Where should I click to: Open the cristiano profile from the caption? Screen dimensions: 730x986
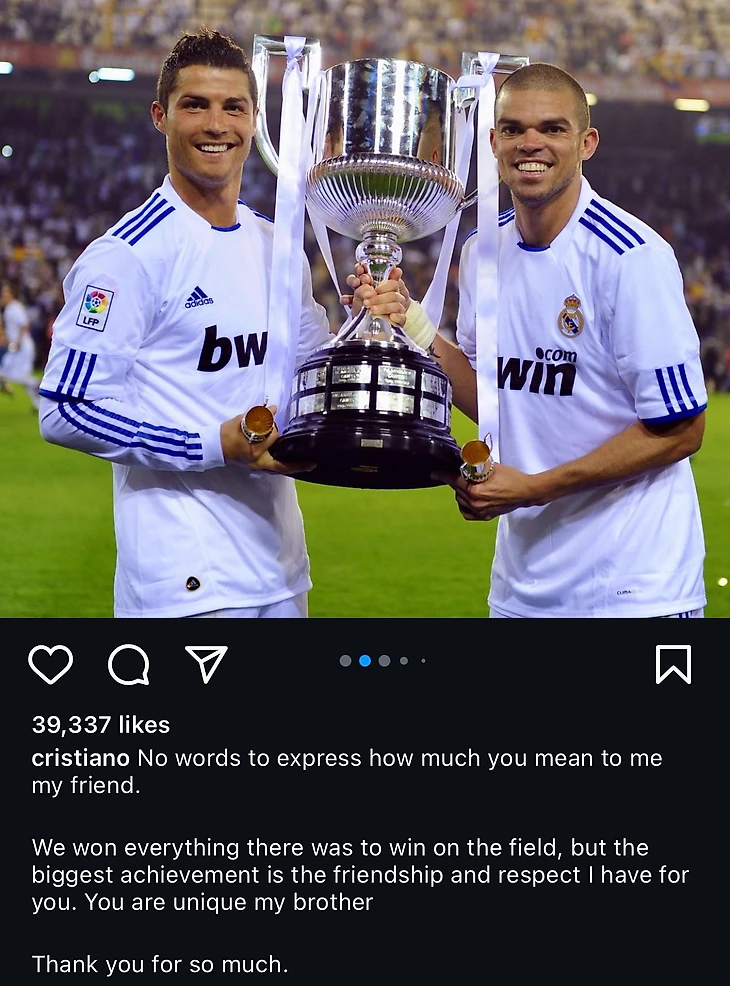(x=80, y=758)
